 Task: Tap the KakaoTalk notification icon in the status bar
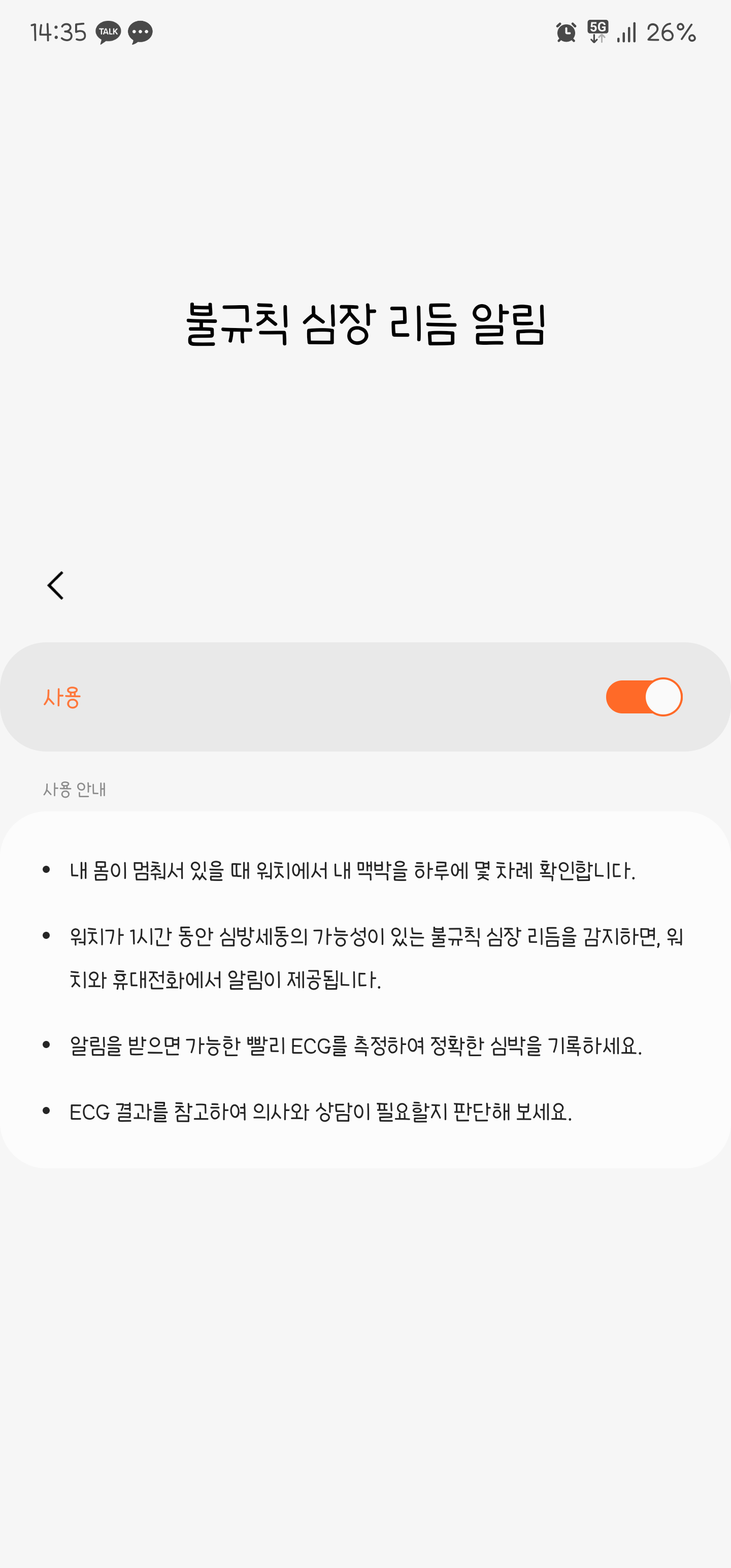point(107,32)
